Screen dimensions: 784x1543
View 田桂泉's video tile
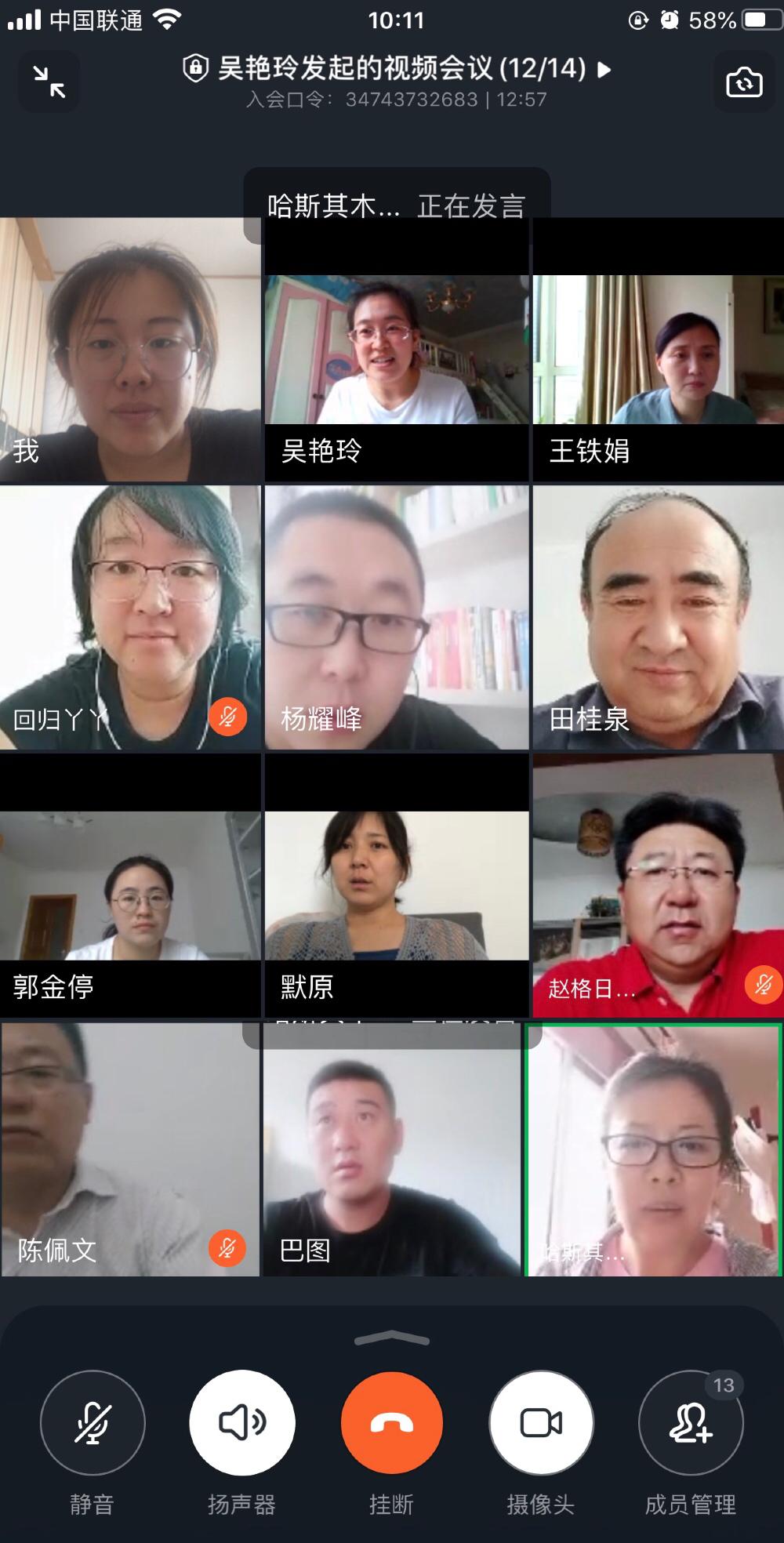pos(658,618)
